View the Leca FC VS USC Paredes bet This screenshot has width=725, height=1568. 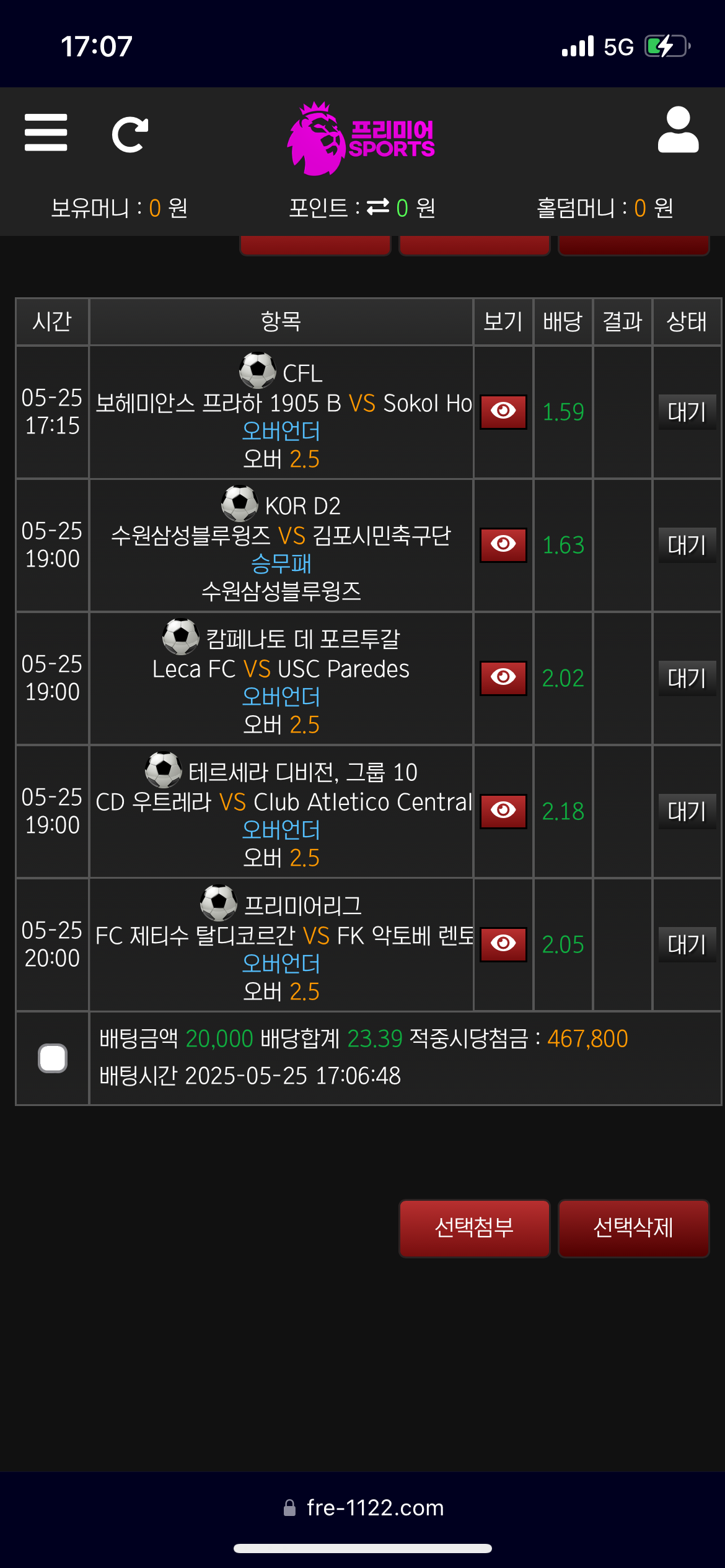[503, 677]
